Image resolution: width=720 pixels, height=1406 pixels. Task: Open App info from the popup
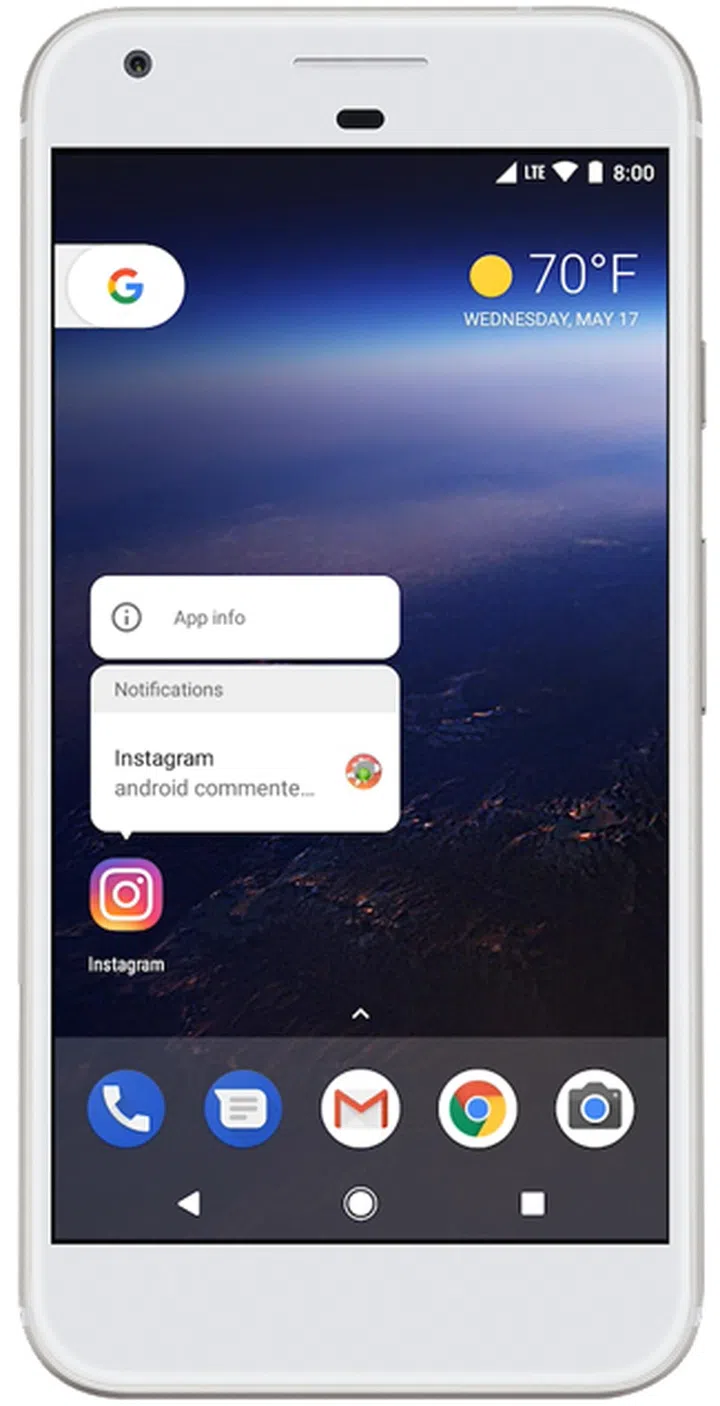pyautogui.click(x=244, y=617)
